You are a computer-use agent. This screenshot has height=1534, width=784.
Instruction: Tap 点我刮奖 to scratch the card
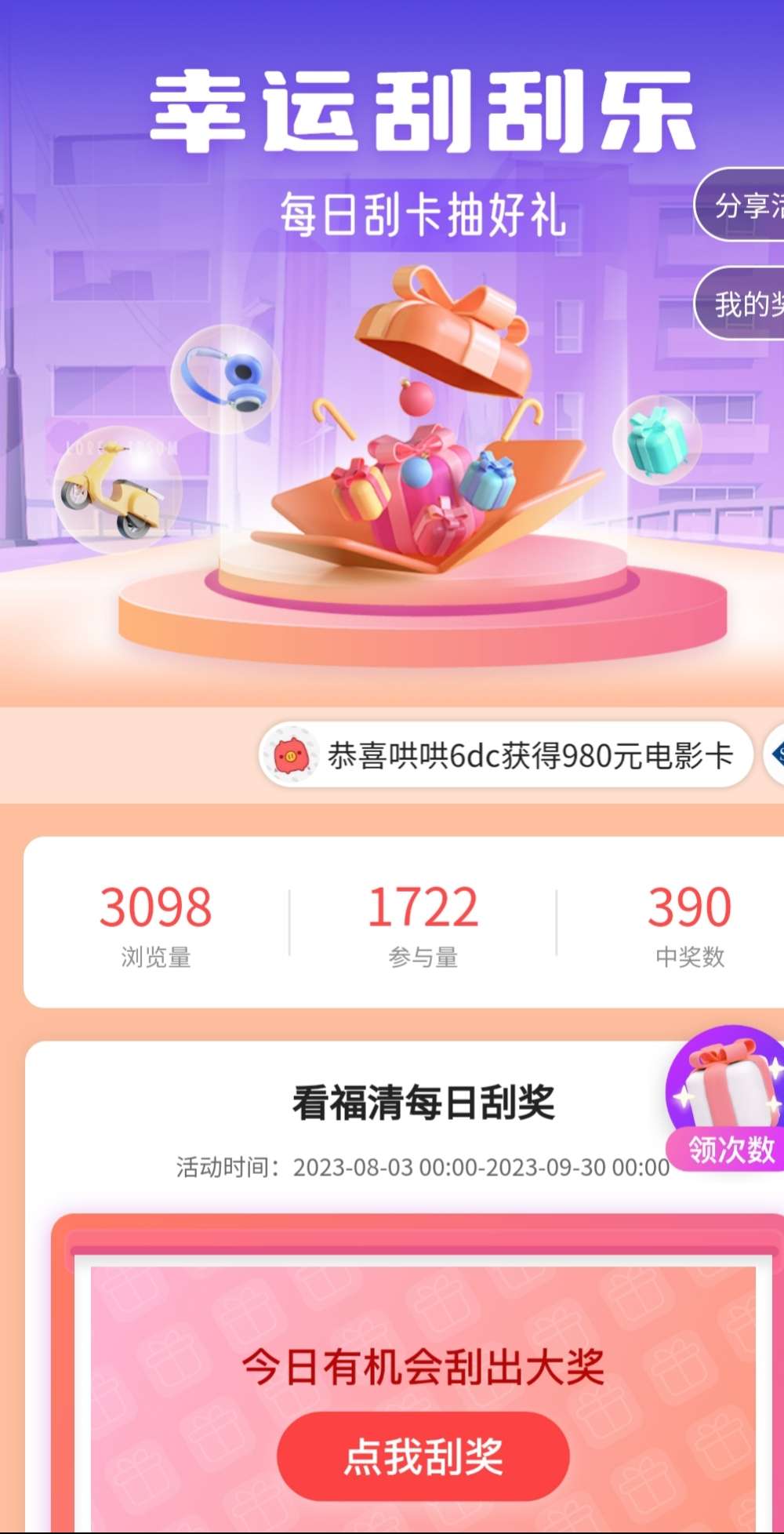[x=423, y=1456]
